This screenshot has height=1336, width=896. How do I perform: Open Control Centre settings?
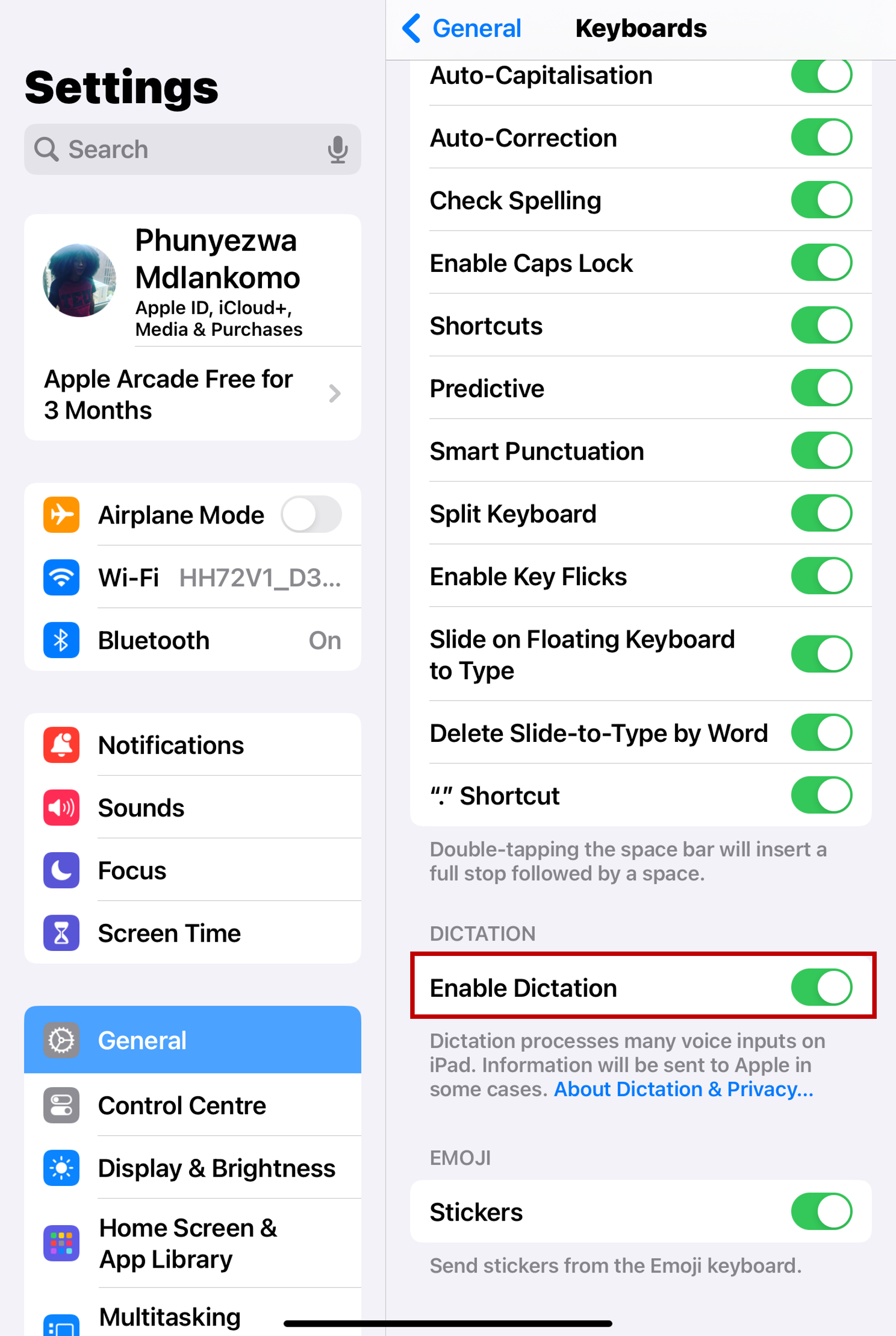[192, 1105]
